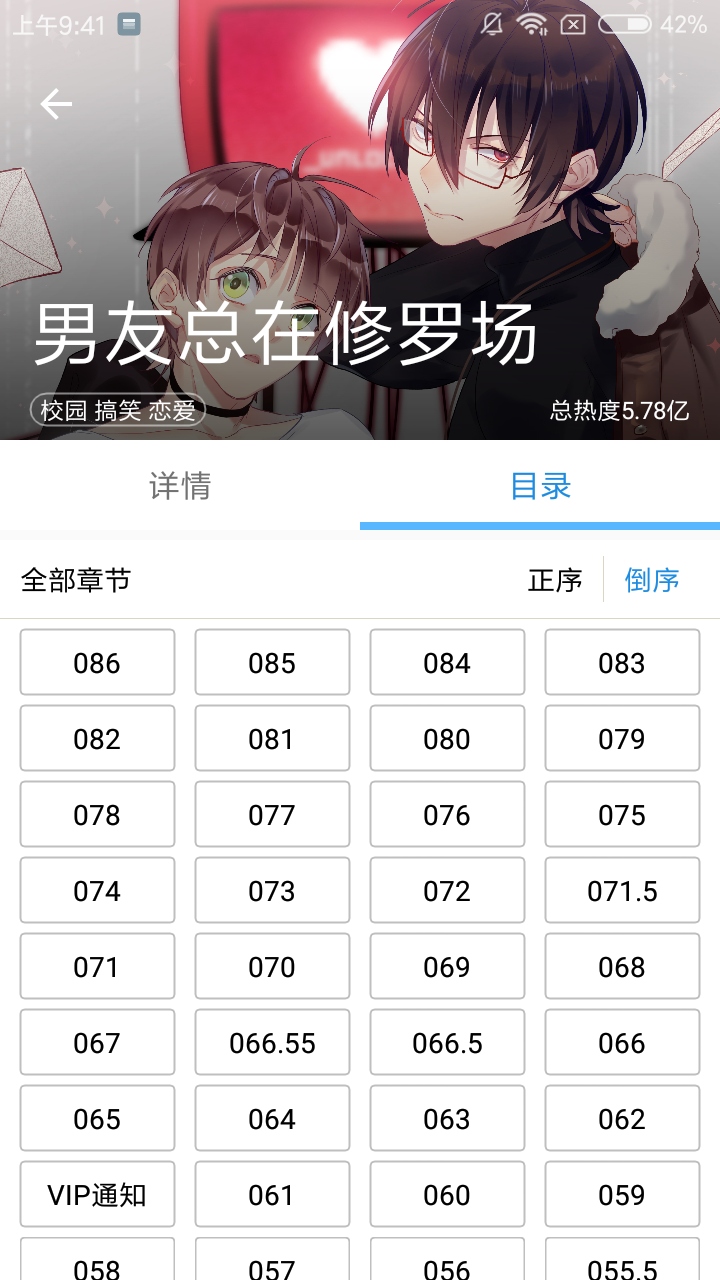The height and width of the screenshot is (1280, 720).
Task: Sort chapters in 正序 order
Action: pyautogui.click(x=555, y=580)
